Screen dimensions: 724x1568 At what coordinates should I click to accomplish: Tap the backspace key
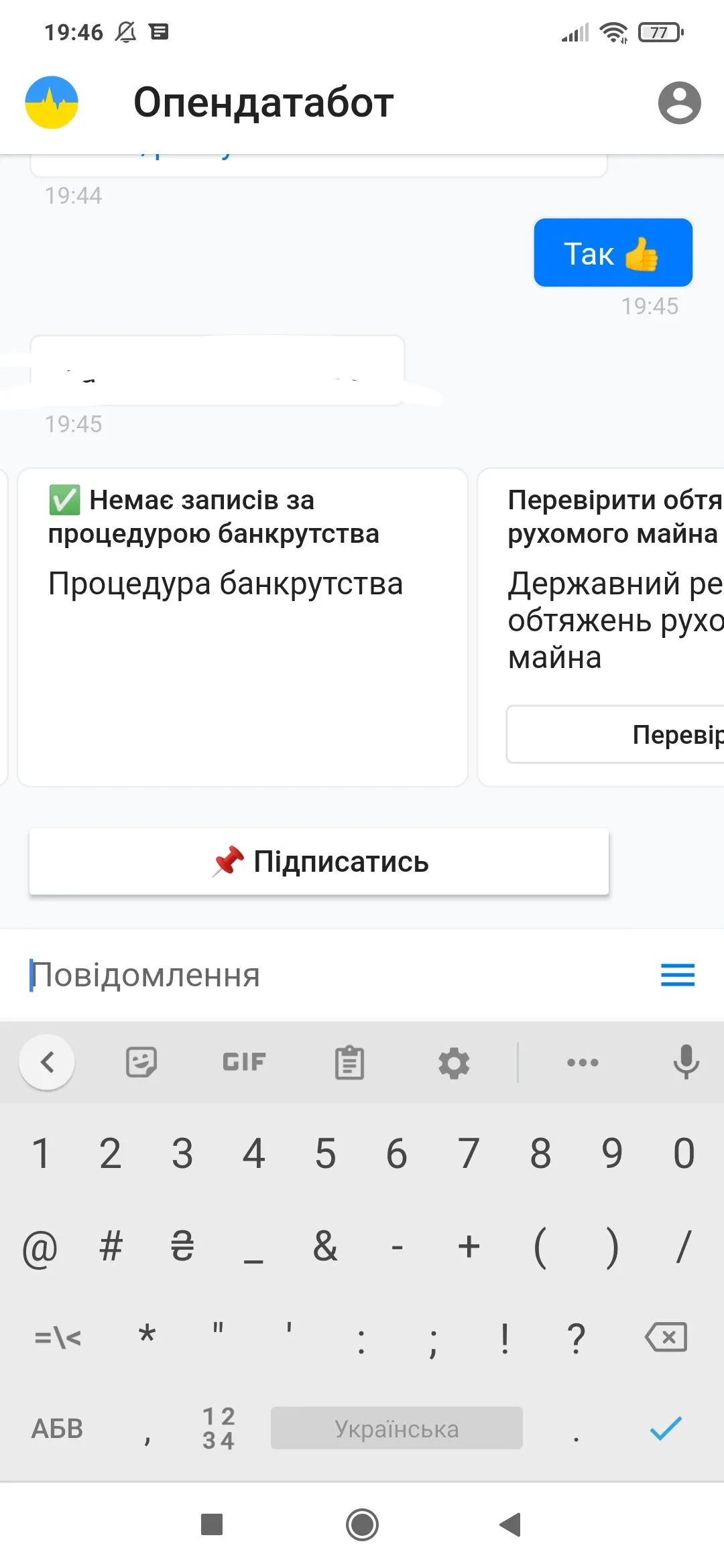click(x=666, y=1337)
